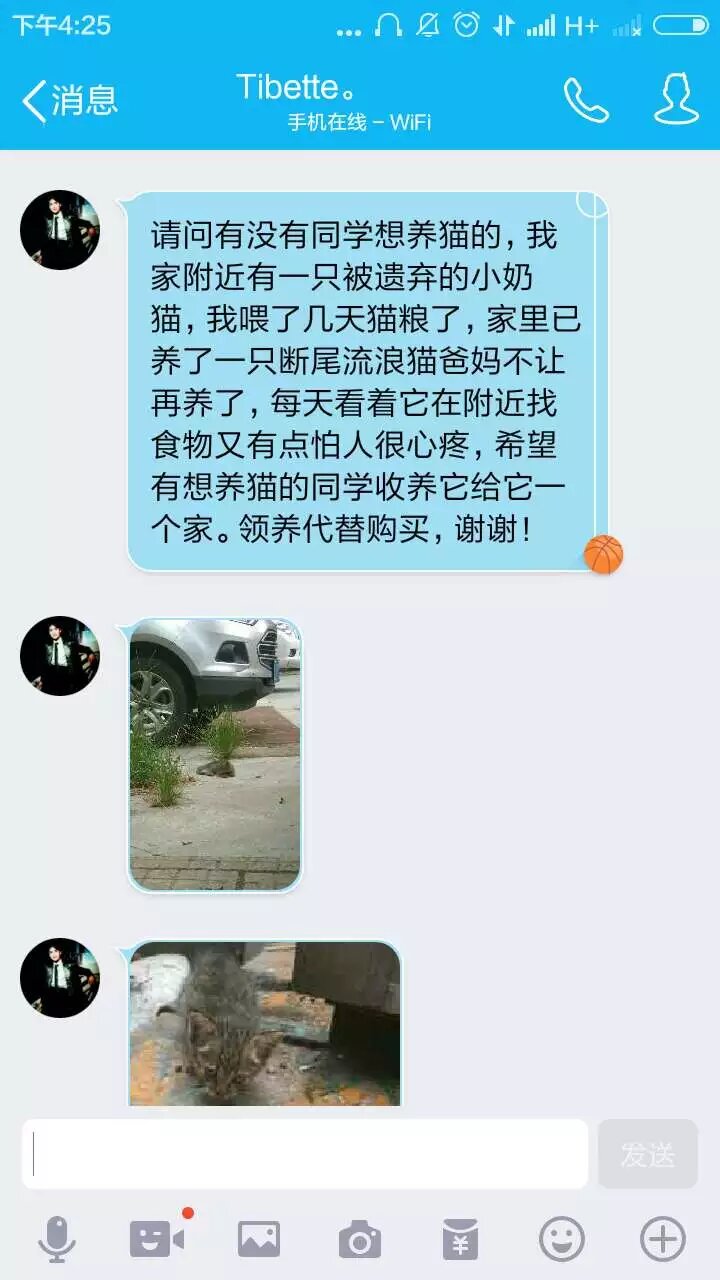Viewport: 720px width, 1280px height.
Task: Record a voice message with the microphone
Action: tap(57, 1240)
